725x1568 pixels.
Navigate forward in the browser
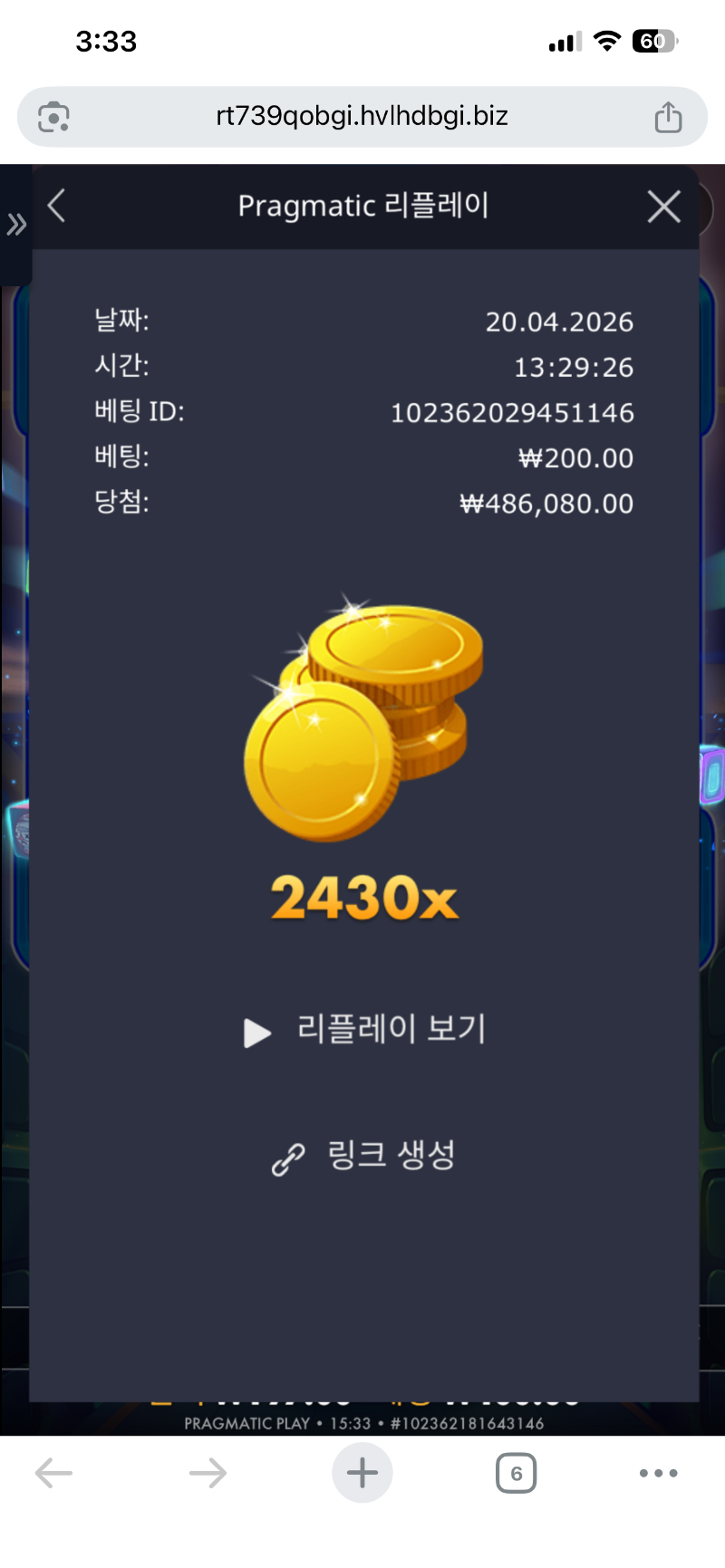pyautogui.click(x=208, y=1473)
